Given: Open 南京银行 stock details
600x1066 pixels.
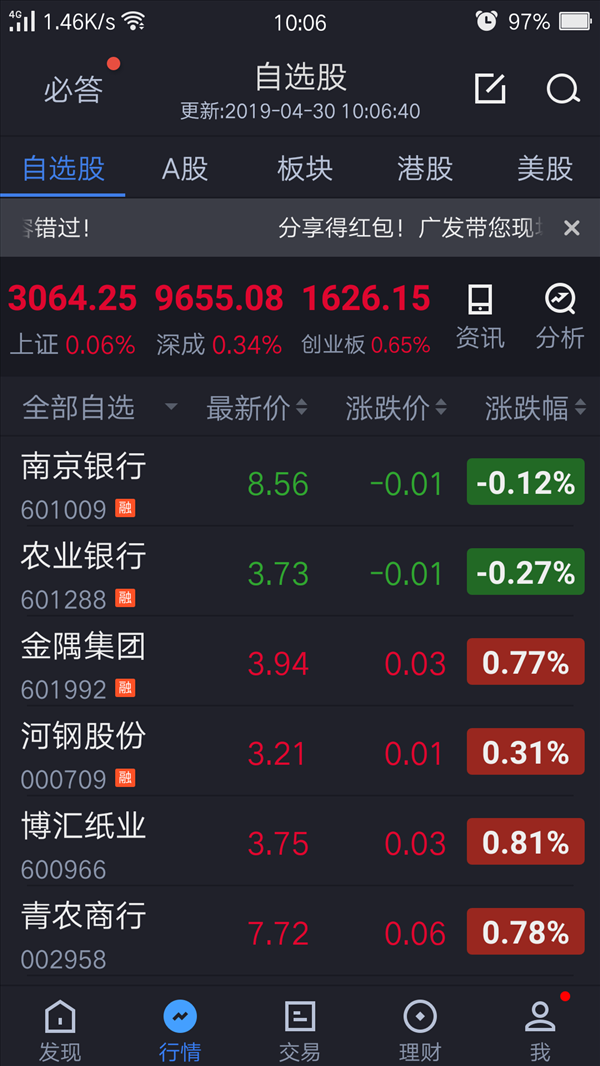Looking at the screenshot, I should [x=84, y=484].
